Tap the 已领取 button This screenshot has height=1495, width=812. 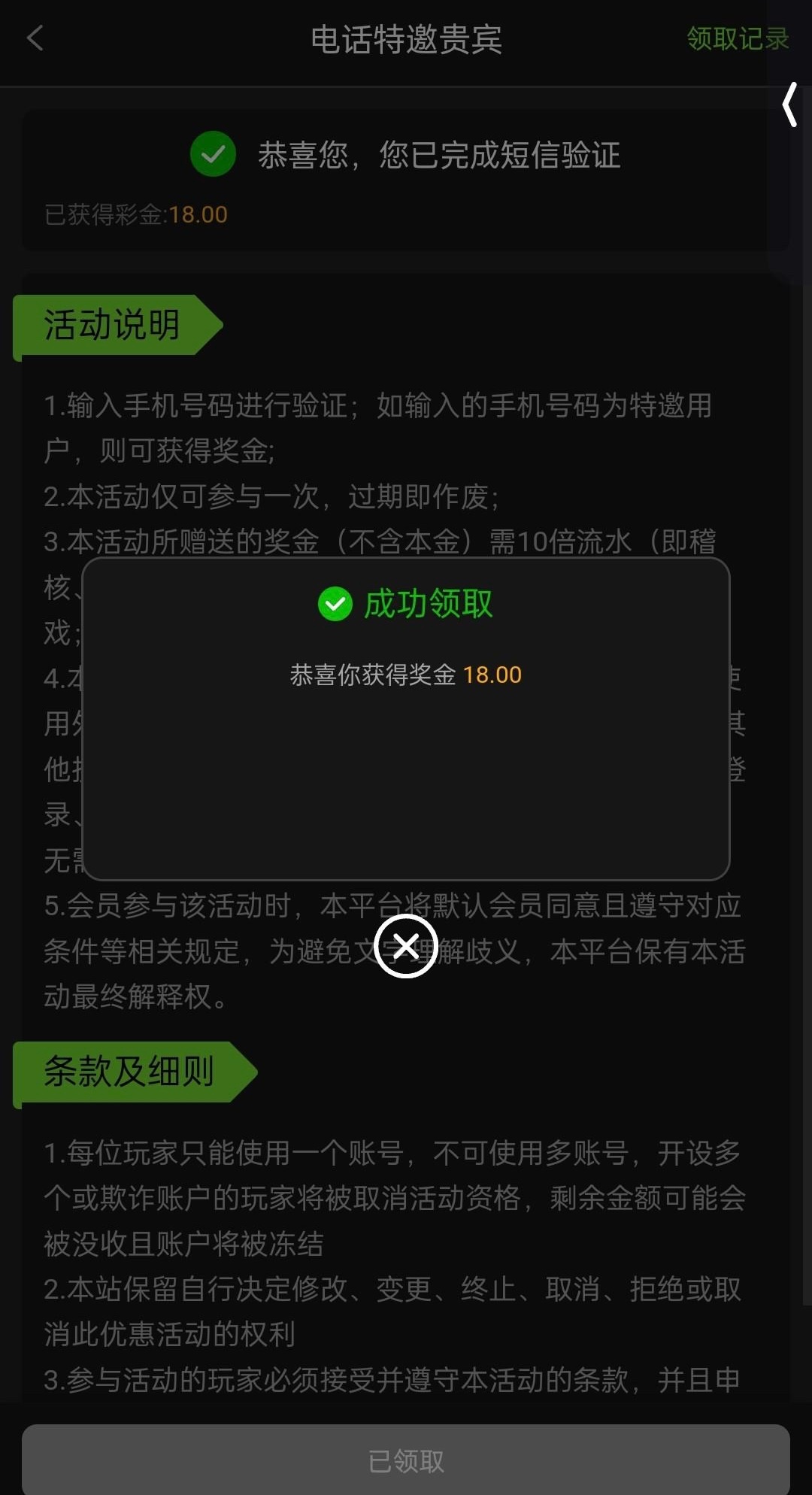(x=406, y=1460)
